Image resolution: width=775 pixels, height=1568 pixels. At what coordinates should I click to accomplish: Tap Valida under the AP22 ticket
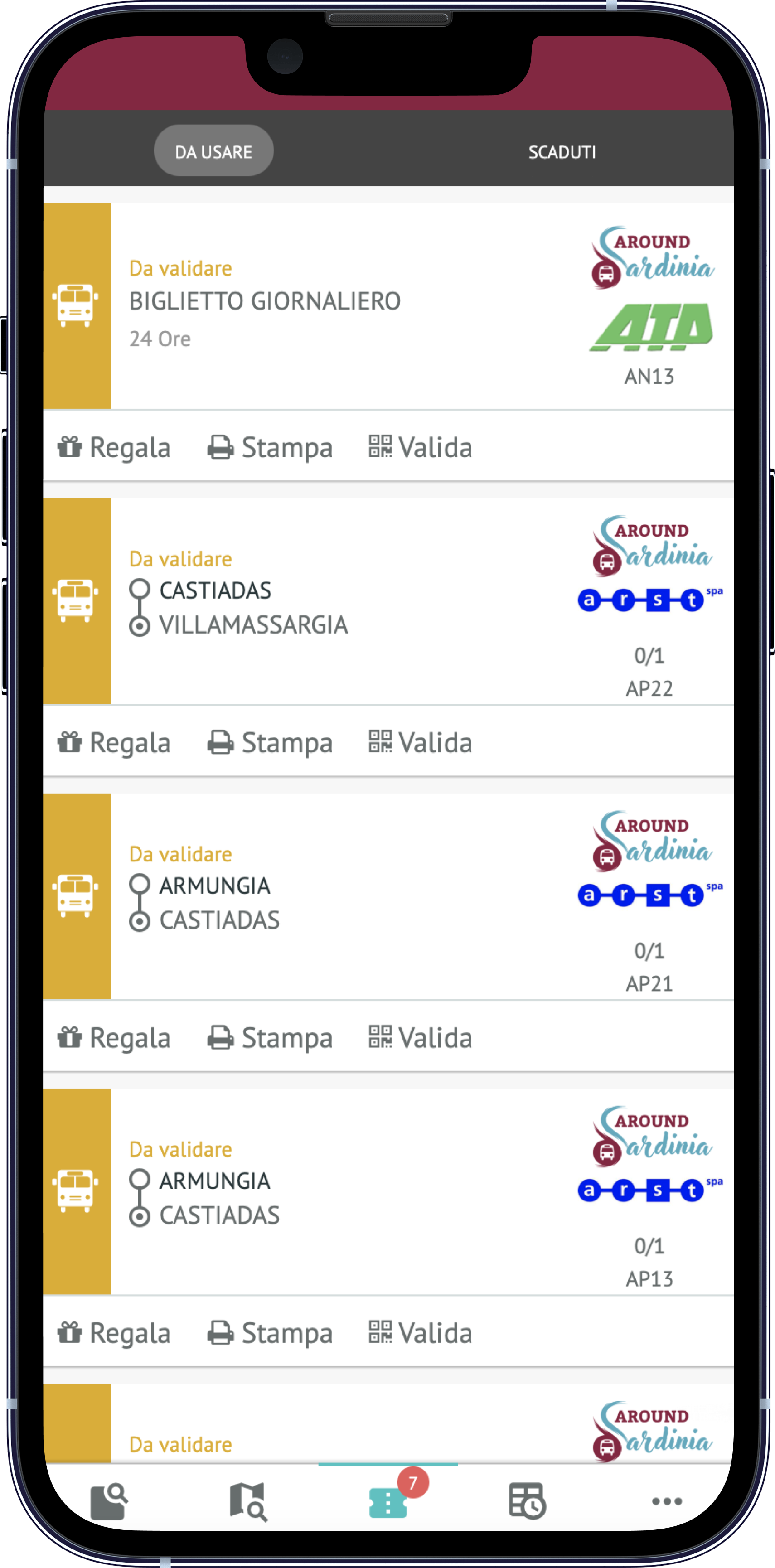[420, 742]
